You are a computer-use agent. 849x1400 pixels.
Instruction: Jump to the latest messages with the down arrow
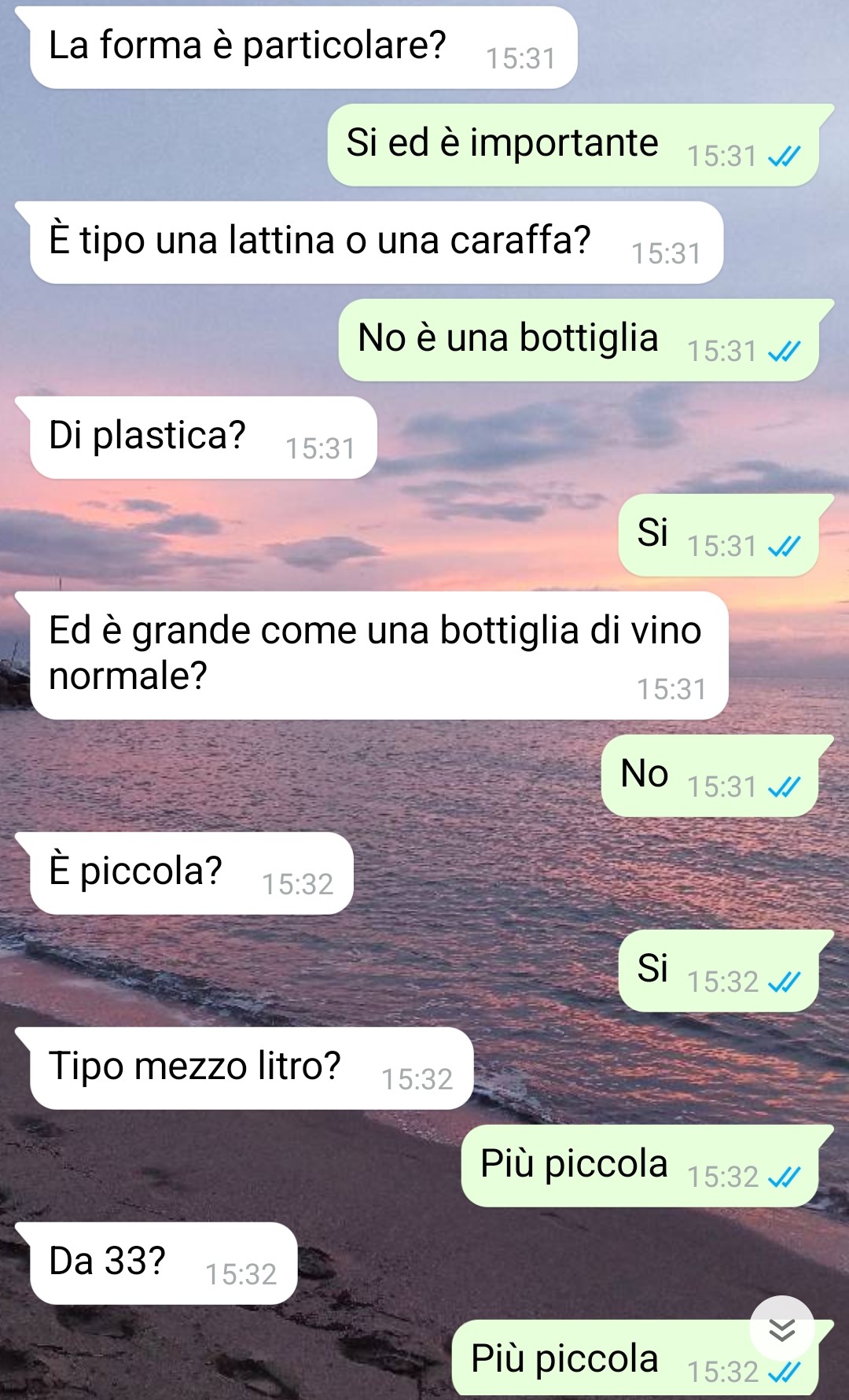781,1328
